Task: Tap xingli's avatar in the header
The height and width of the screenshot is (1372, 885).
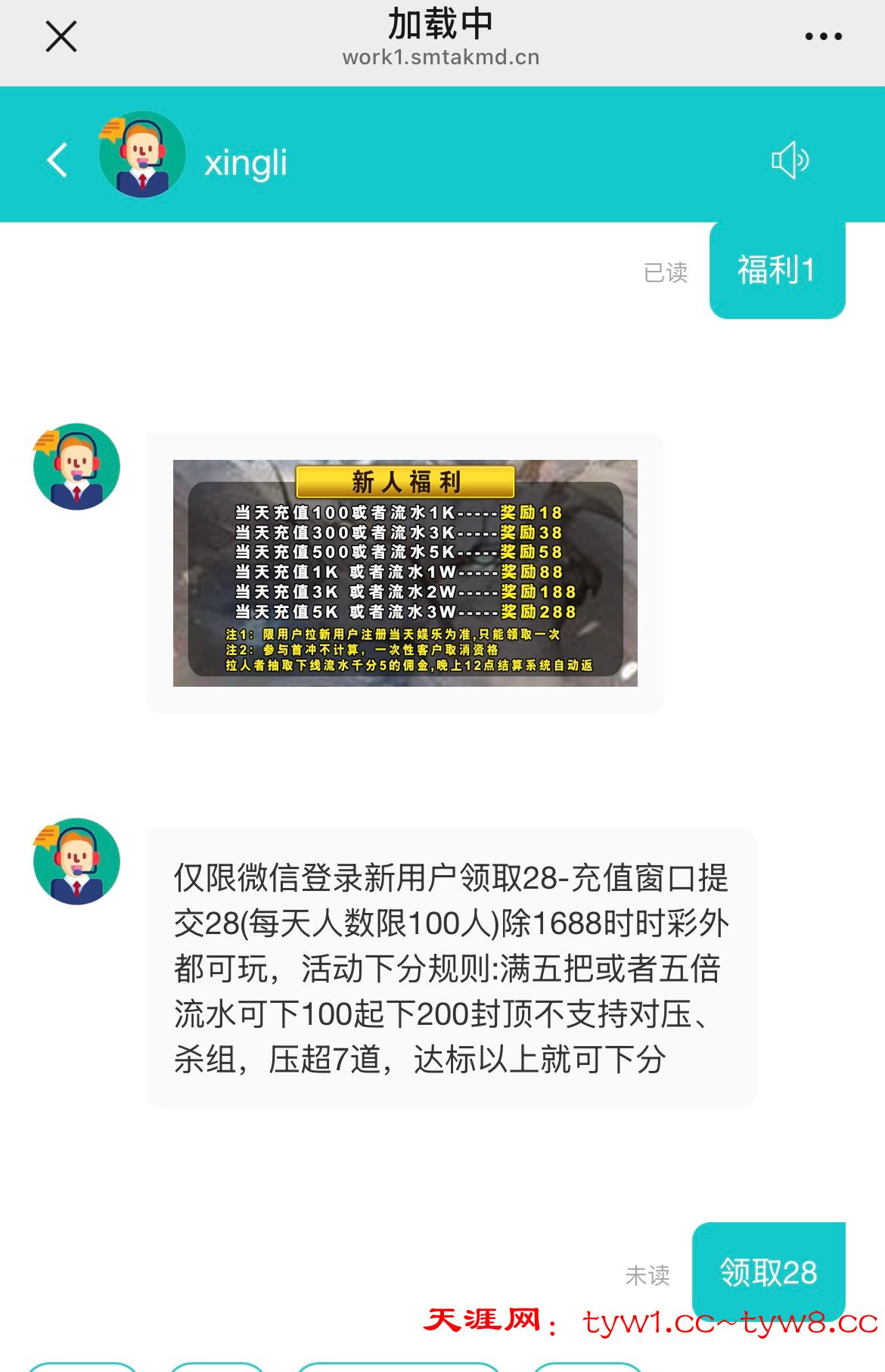Action: 141,155
